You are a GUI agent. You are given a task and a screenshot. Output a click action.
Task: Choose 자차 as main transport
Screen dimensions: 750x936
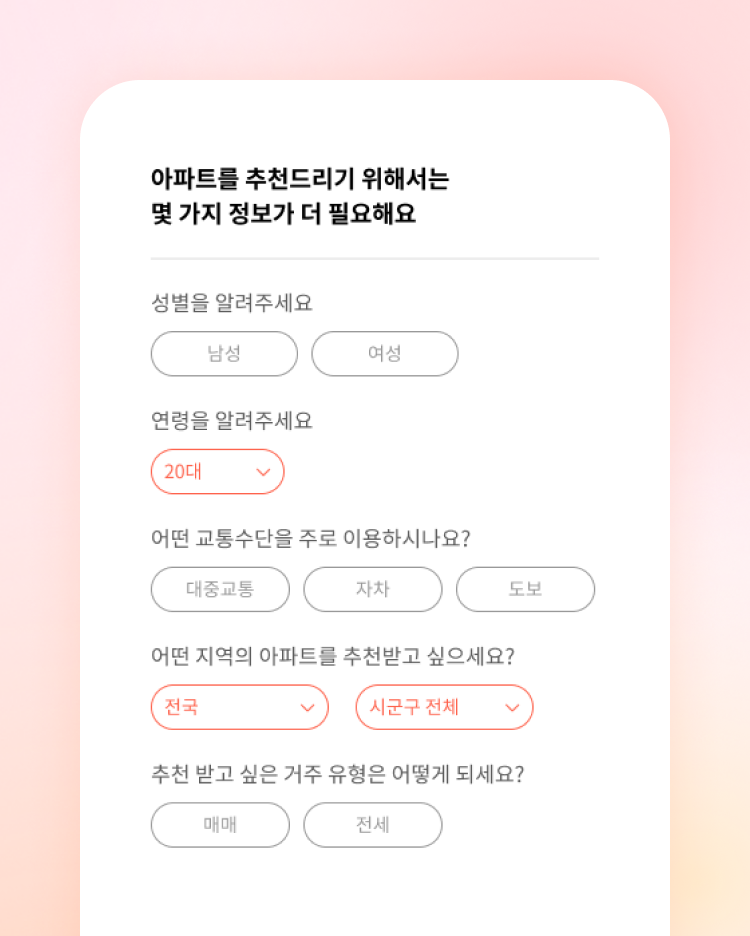point(372,589)
